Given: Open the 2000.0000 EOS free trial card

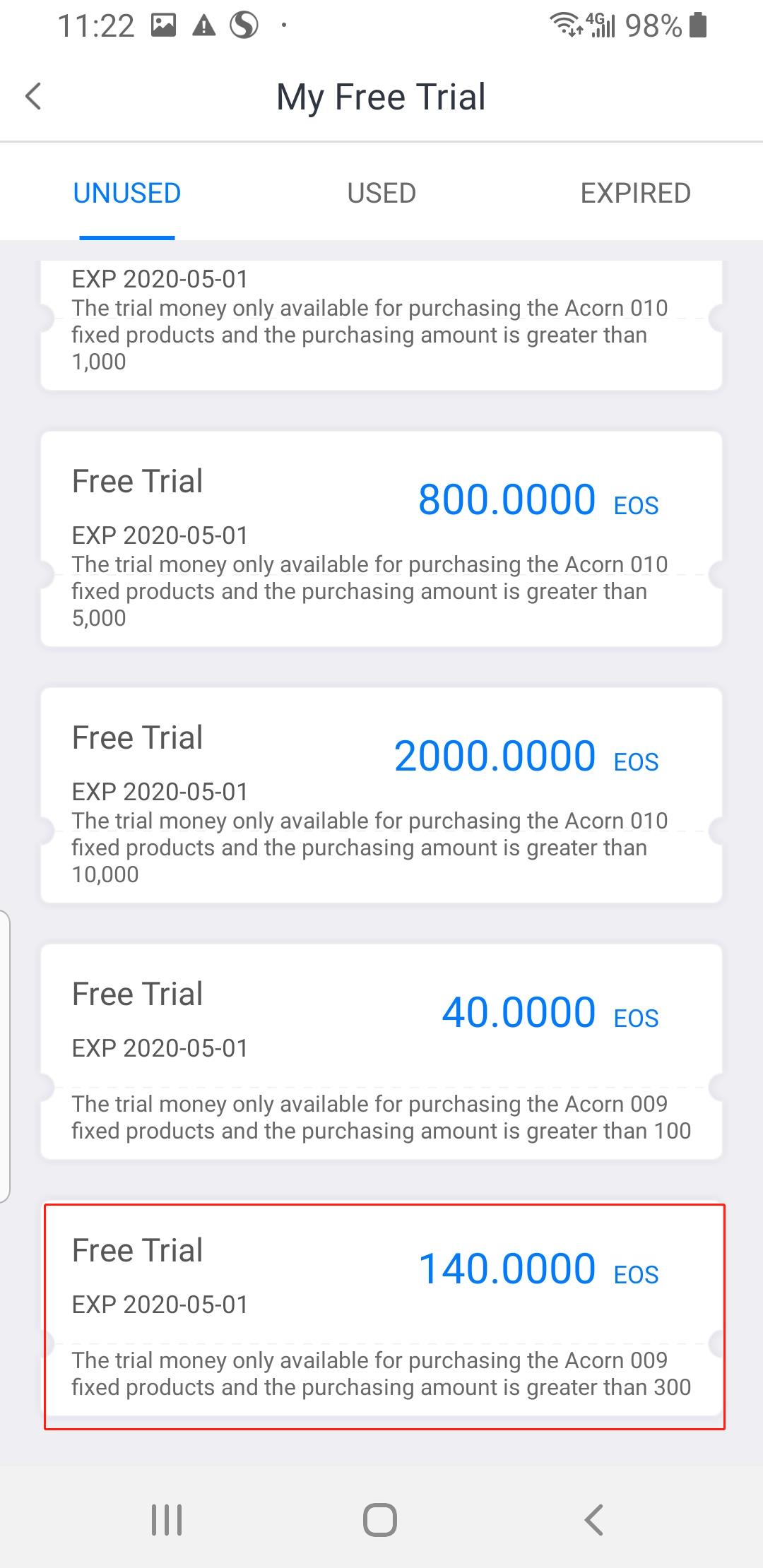Looking at the screenshot, I should pos(381,795).
